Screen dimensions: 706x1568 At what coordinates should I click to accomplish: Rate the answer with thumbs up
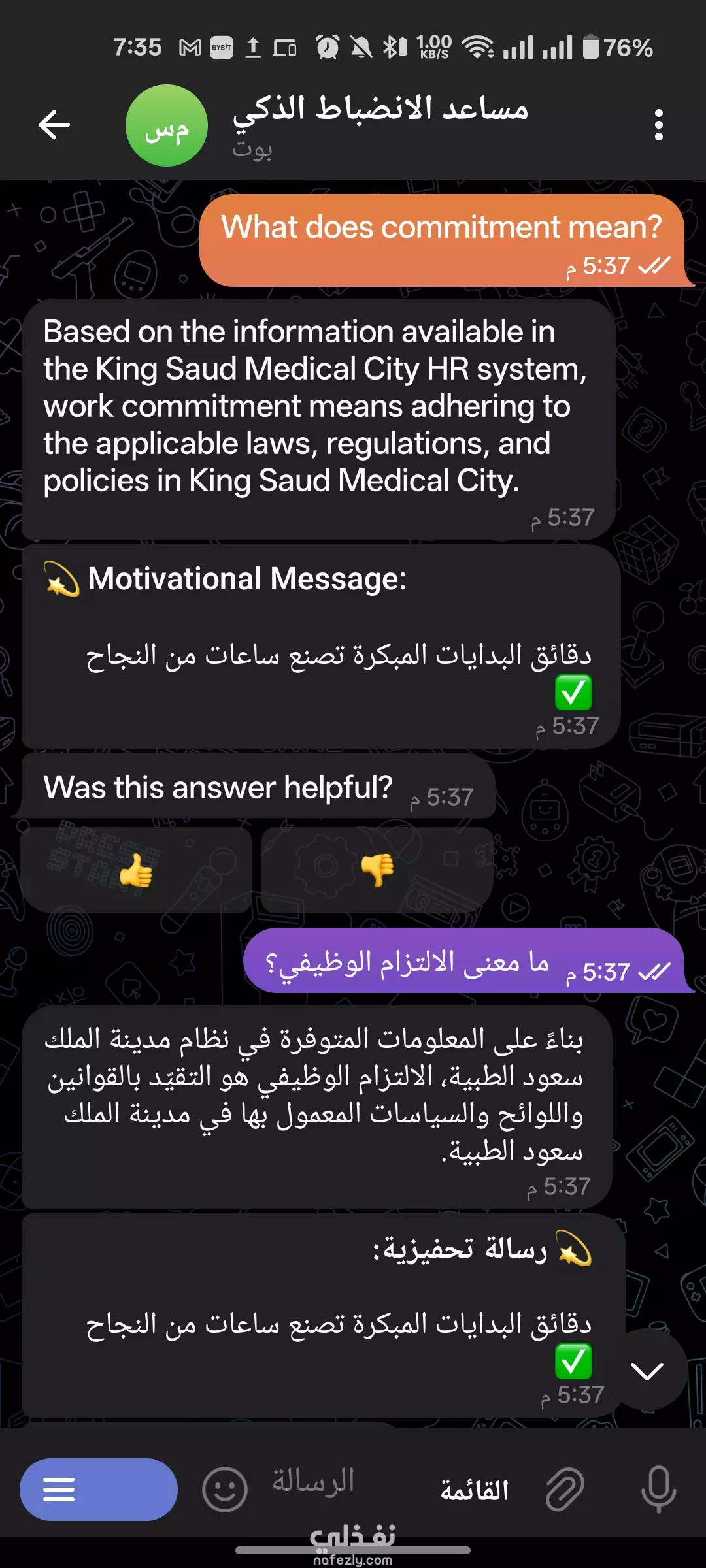click(x=136, y=870)
